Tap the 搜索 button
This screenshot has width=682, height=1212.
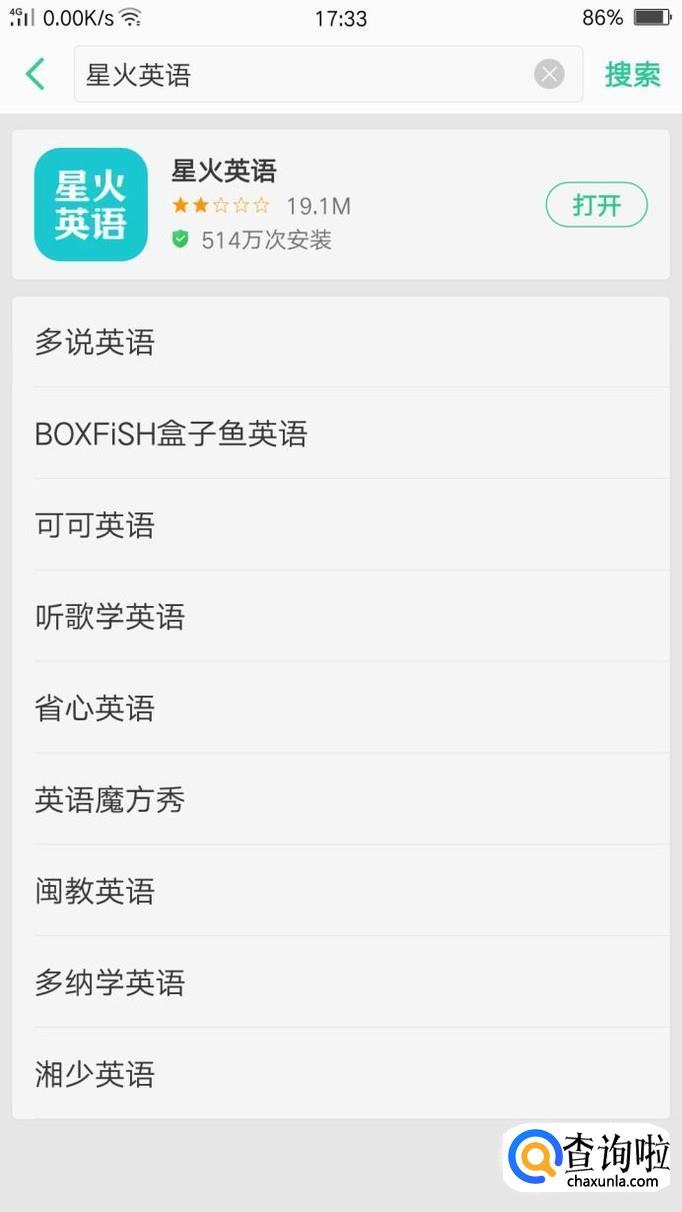[x=632, y=75]
